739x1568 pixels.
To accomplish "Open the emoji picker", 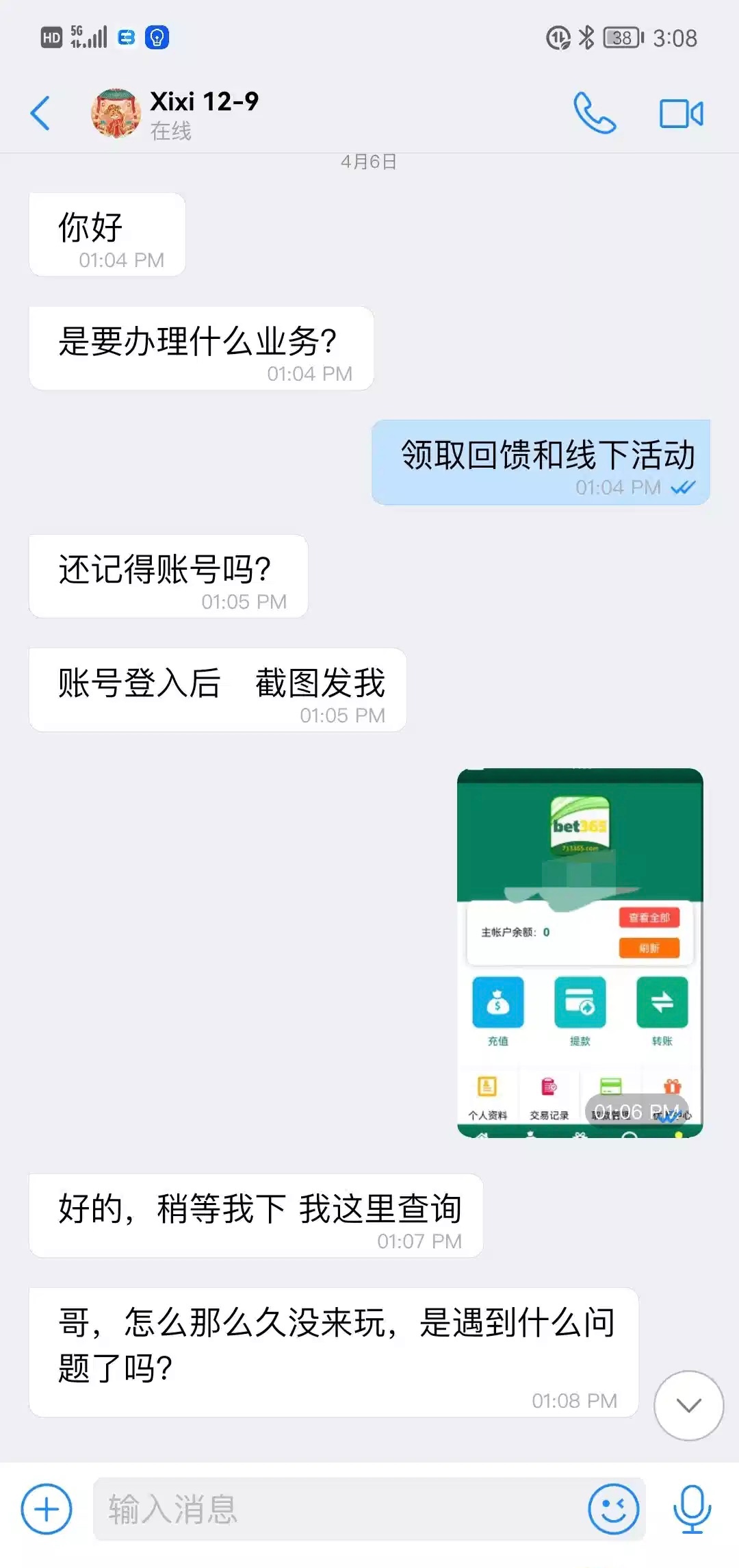I will [613, 1509].
